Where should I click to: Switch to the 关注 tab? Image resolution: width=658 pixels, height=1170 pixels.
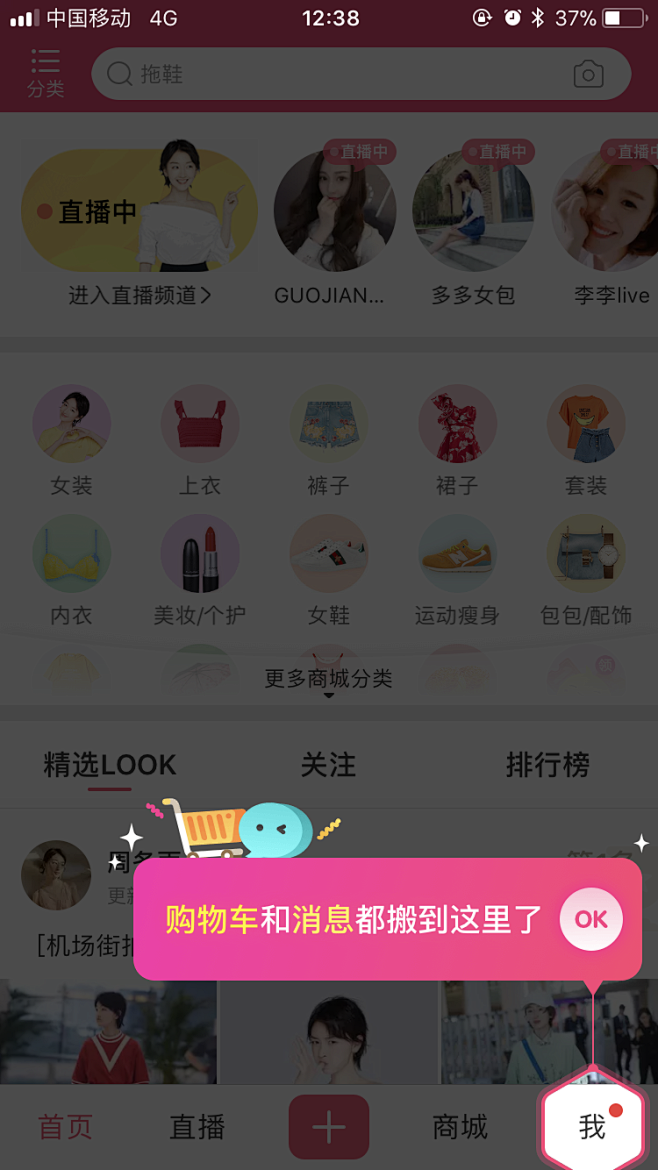coord(328,765)
